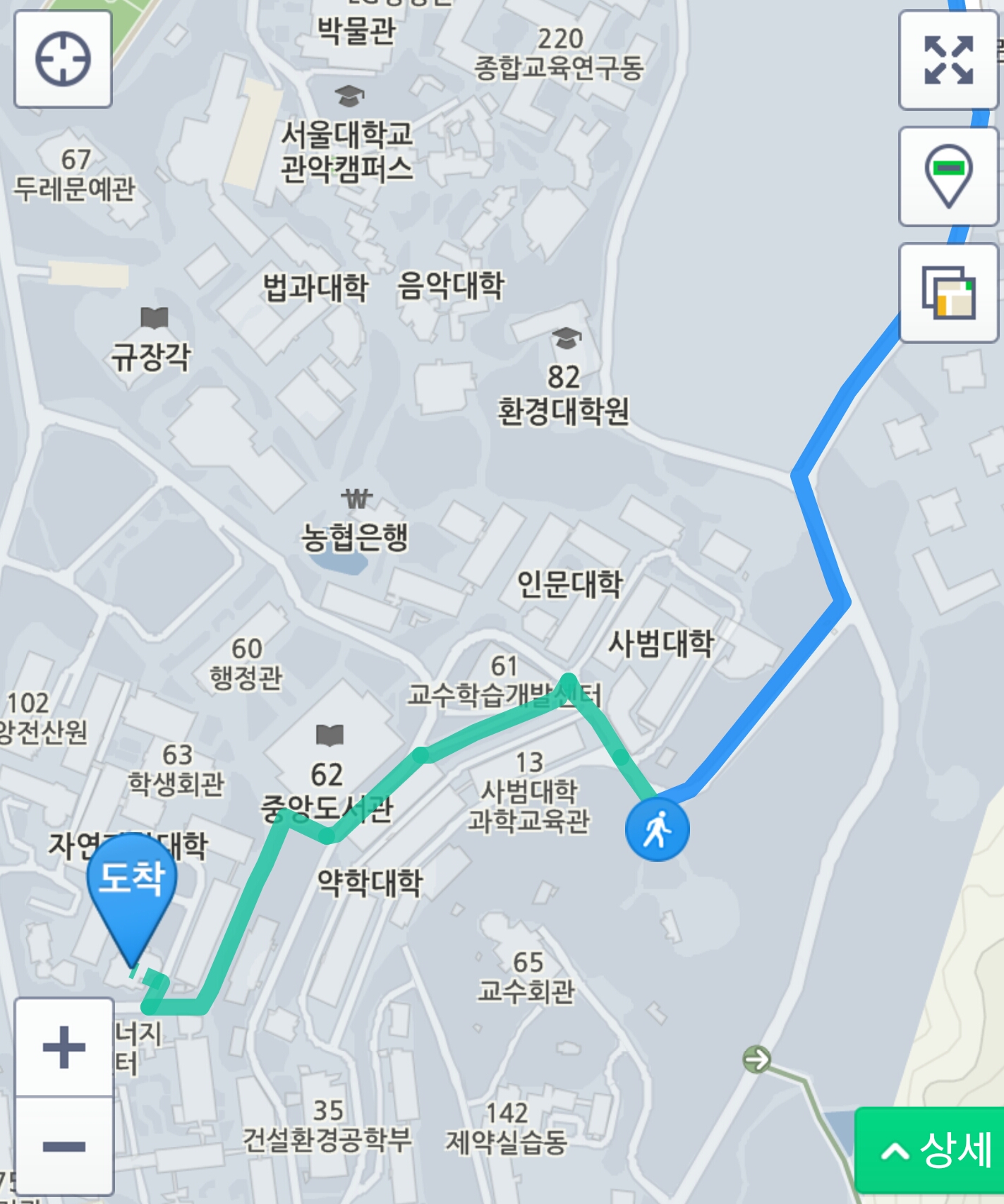Open the map layers selector
The image size is (1004, 1204).
click(x=948, y=292)
